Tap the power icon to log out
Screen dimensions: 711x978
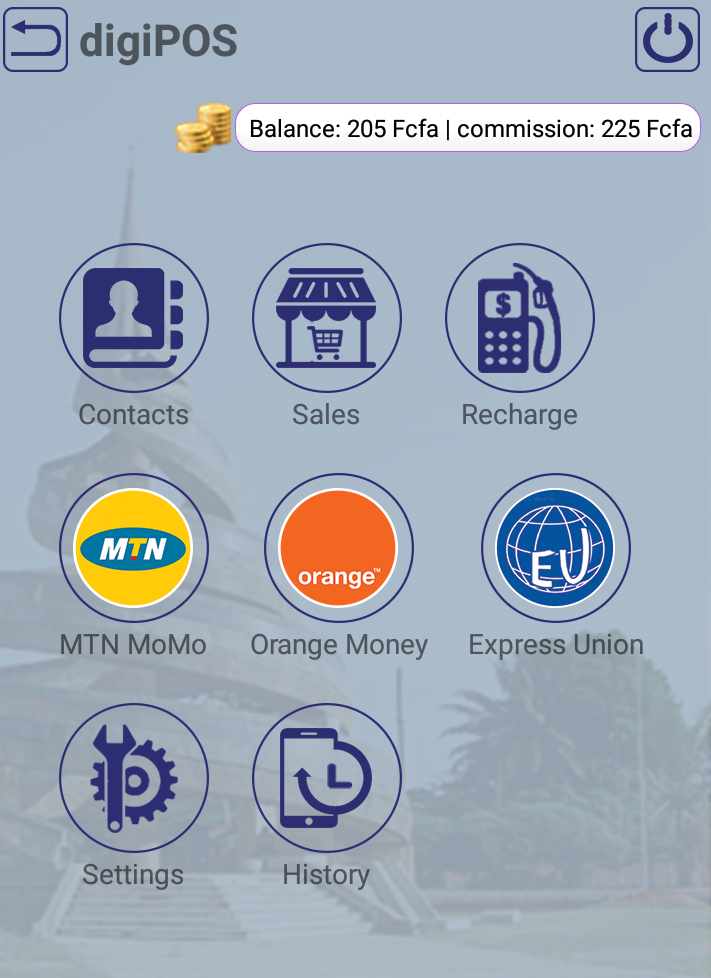pos(667,40)
